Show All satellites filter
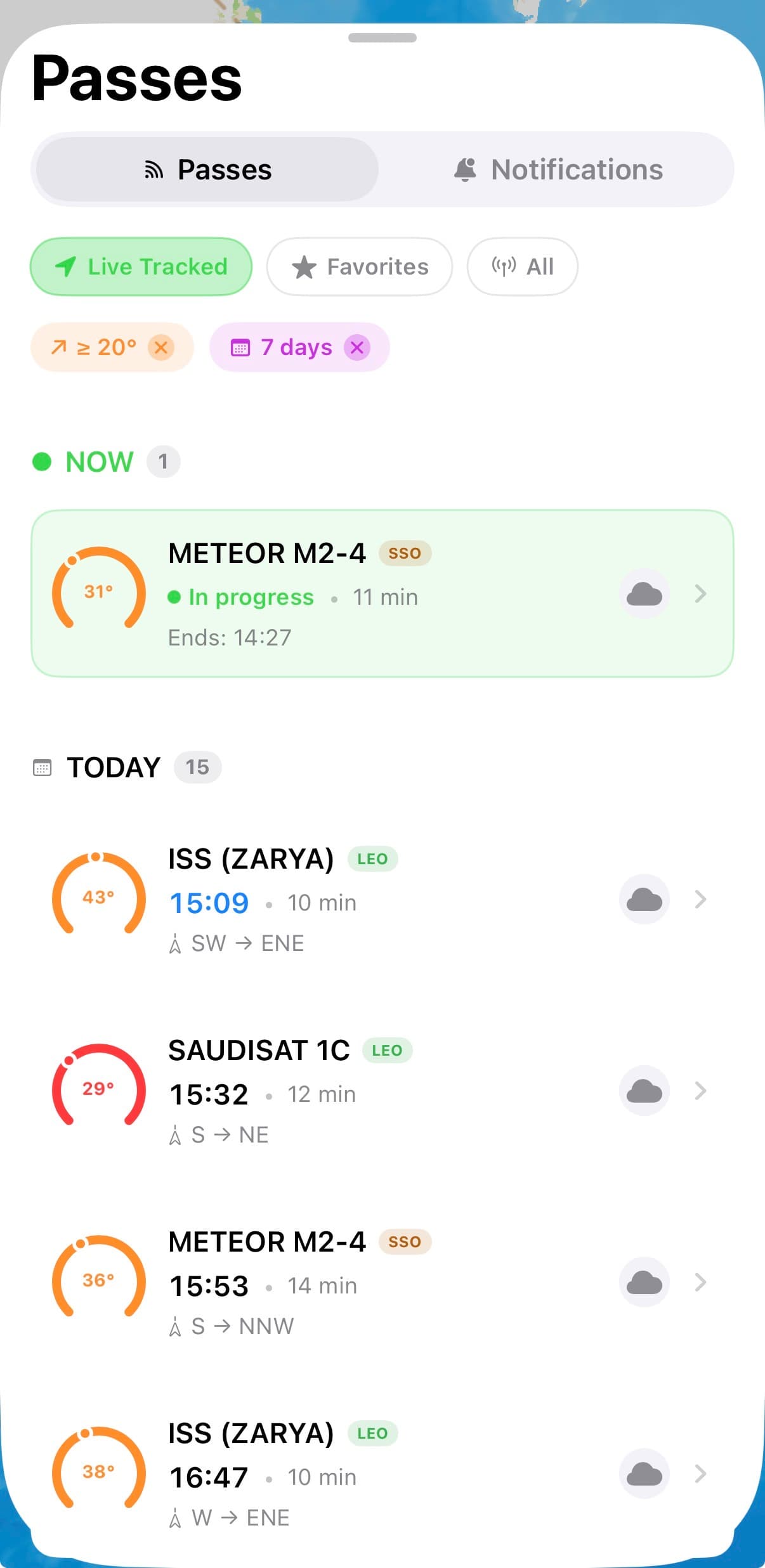This screenshot has width=765, height=1568. [x=522, y=267]
